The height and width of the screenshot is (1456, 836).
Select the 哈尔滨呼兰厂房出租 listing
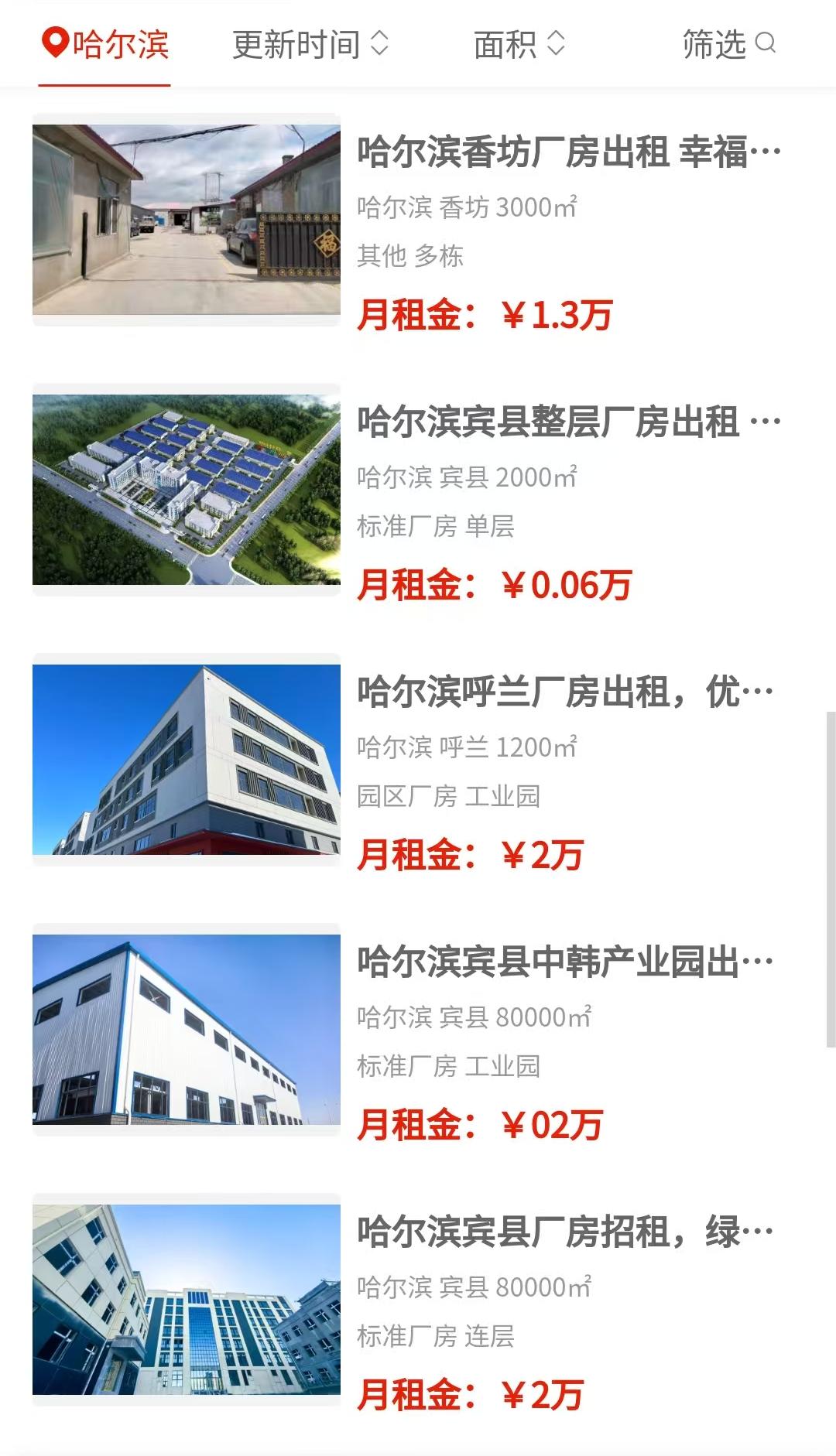point(565,692)
